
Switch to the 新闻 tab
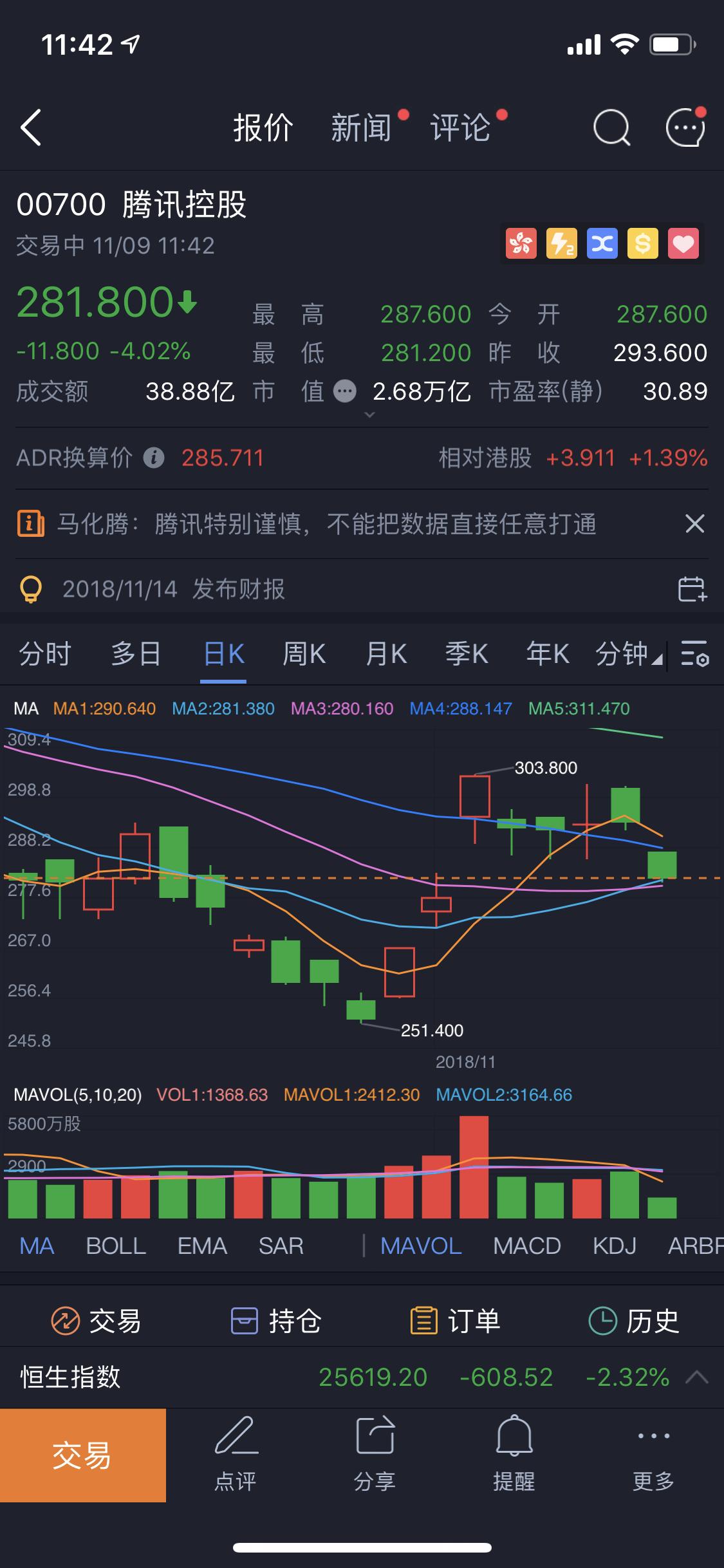(x=362, y=127)
